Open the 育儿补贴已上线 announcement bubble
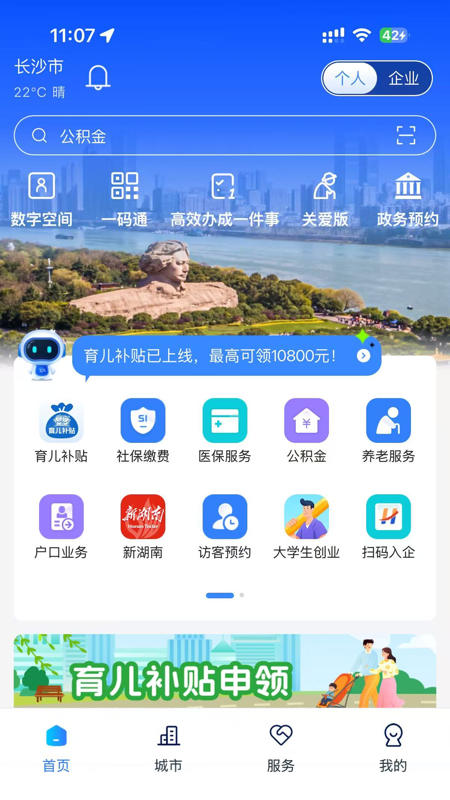The width and height of the screenshot is (450, 800). (227, 356)
